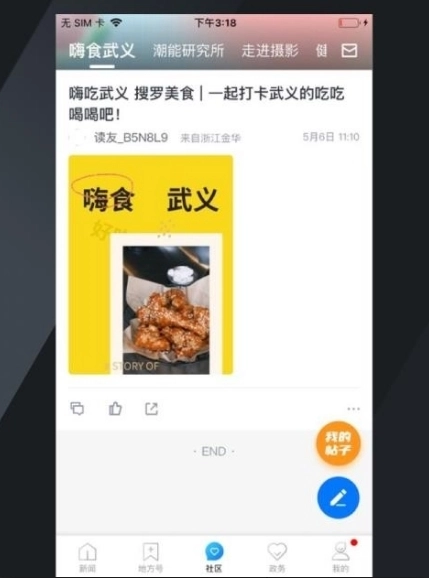
Task: Tap the comment icon under the post
Action: 77,408
